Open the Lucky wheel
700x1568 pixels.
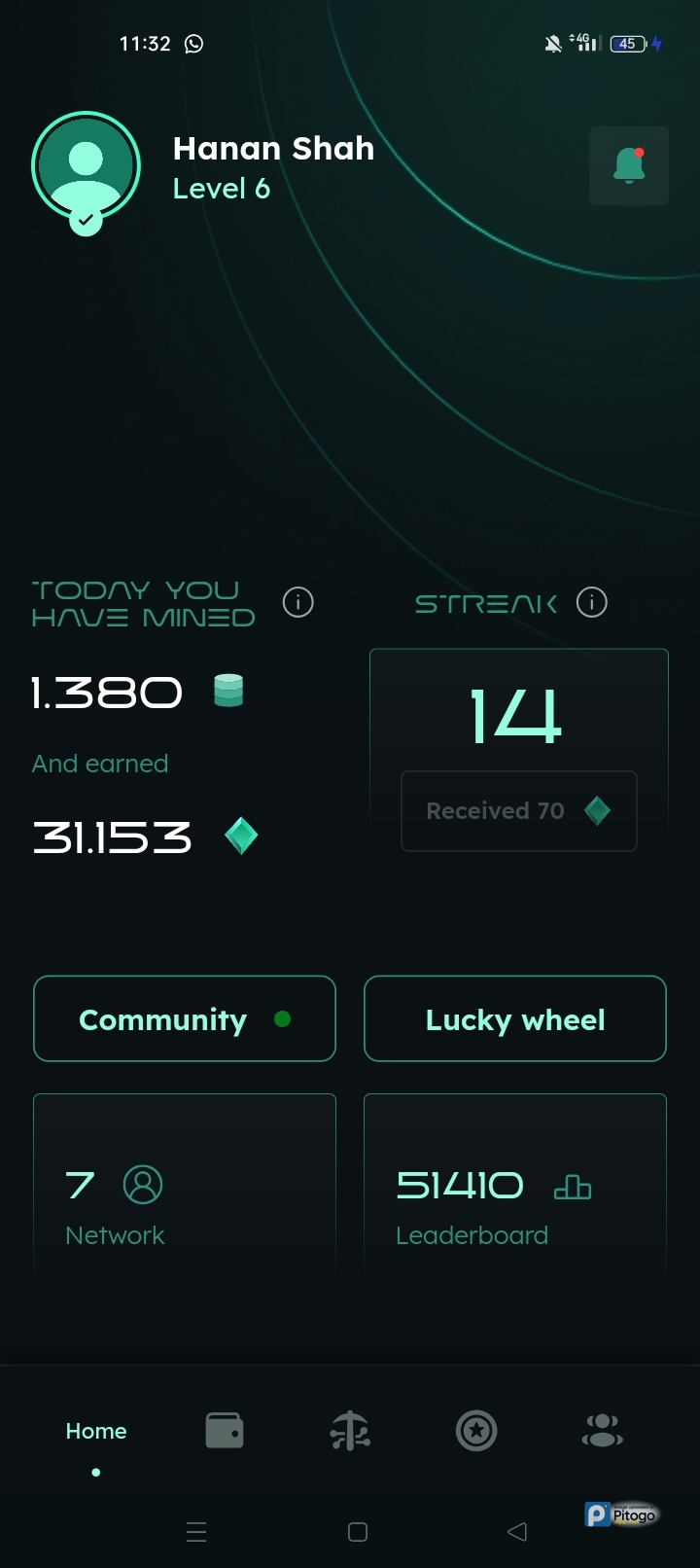tap(515, 1018)
